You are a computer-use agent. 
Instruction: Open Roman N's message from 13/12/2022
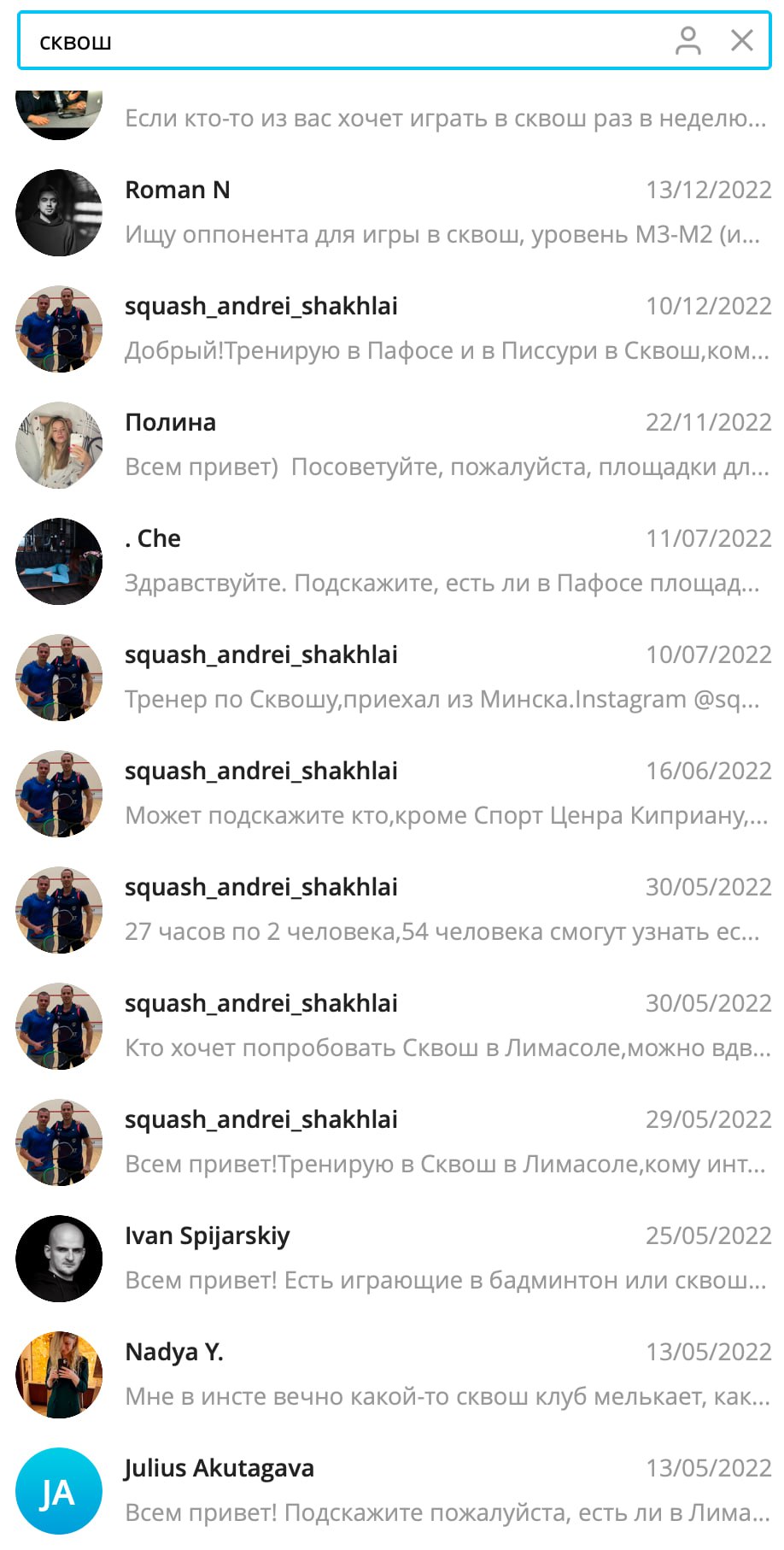392,213
